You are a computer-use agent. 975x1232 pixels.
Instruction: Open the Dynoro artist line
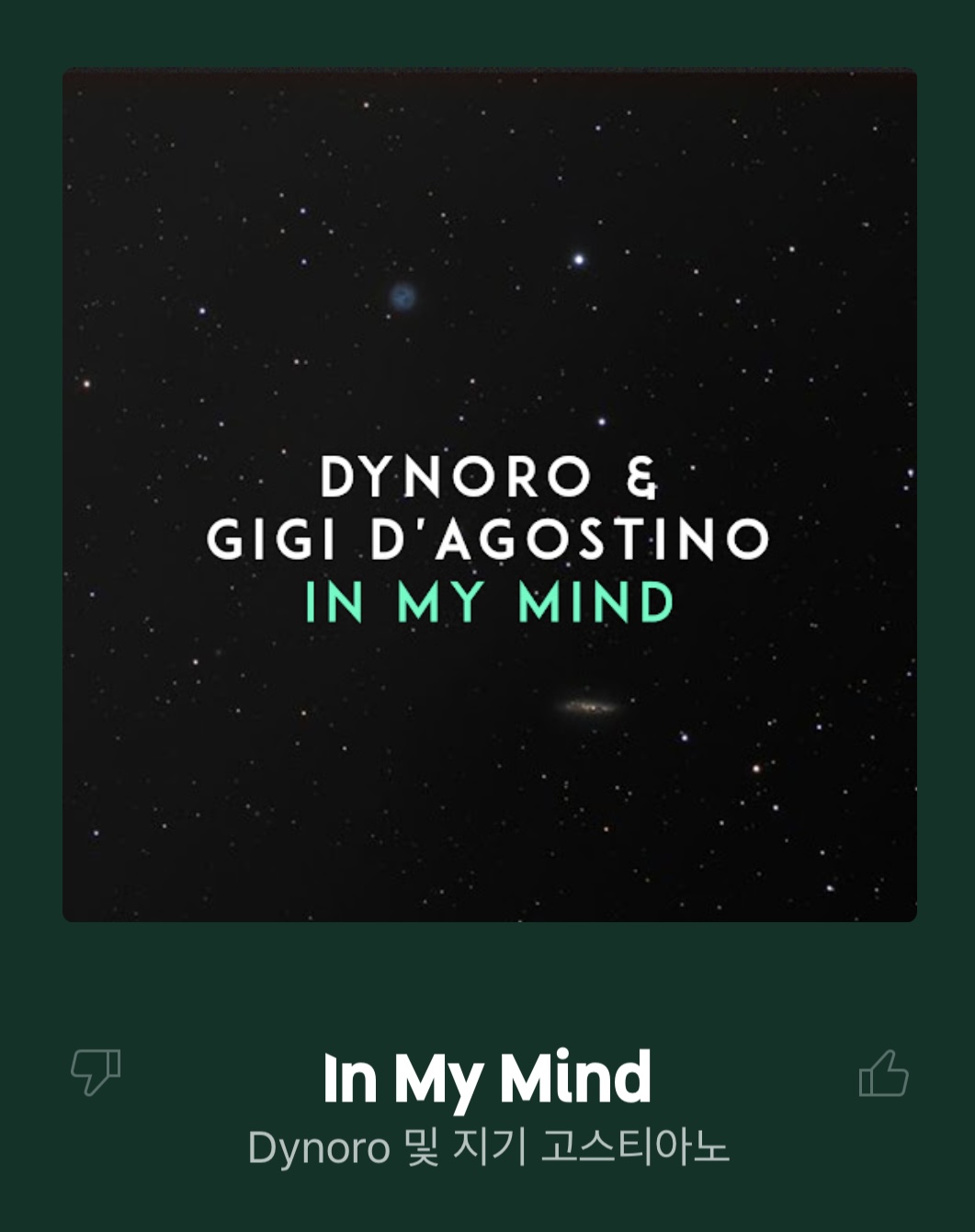click(x=488, y=1148)
